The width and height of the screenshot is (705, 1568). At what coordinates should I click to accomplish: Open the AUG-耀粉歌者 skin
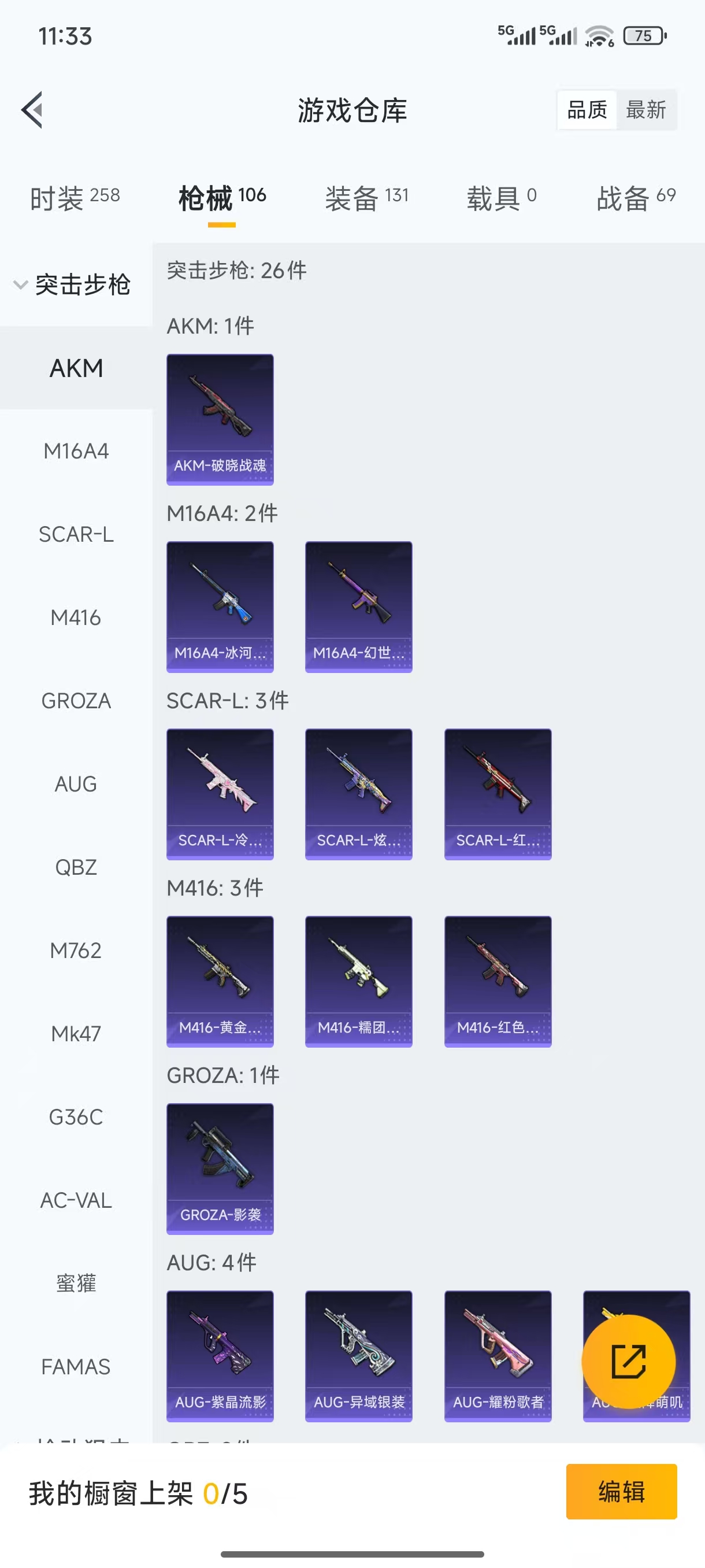[x=498, y=1356]
